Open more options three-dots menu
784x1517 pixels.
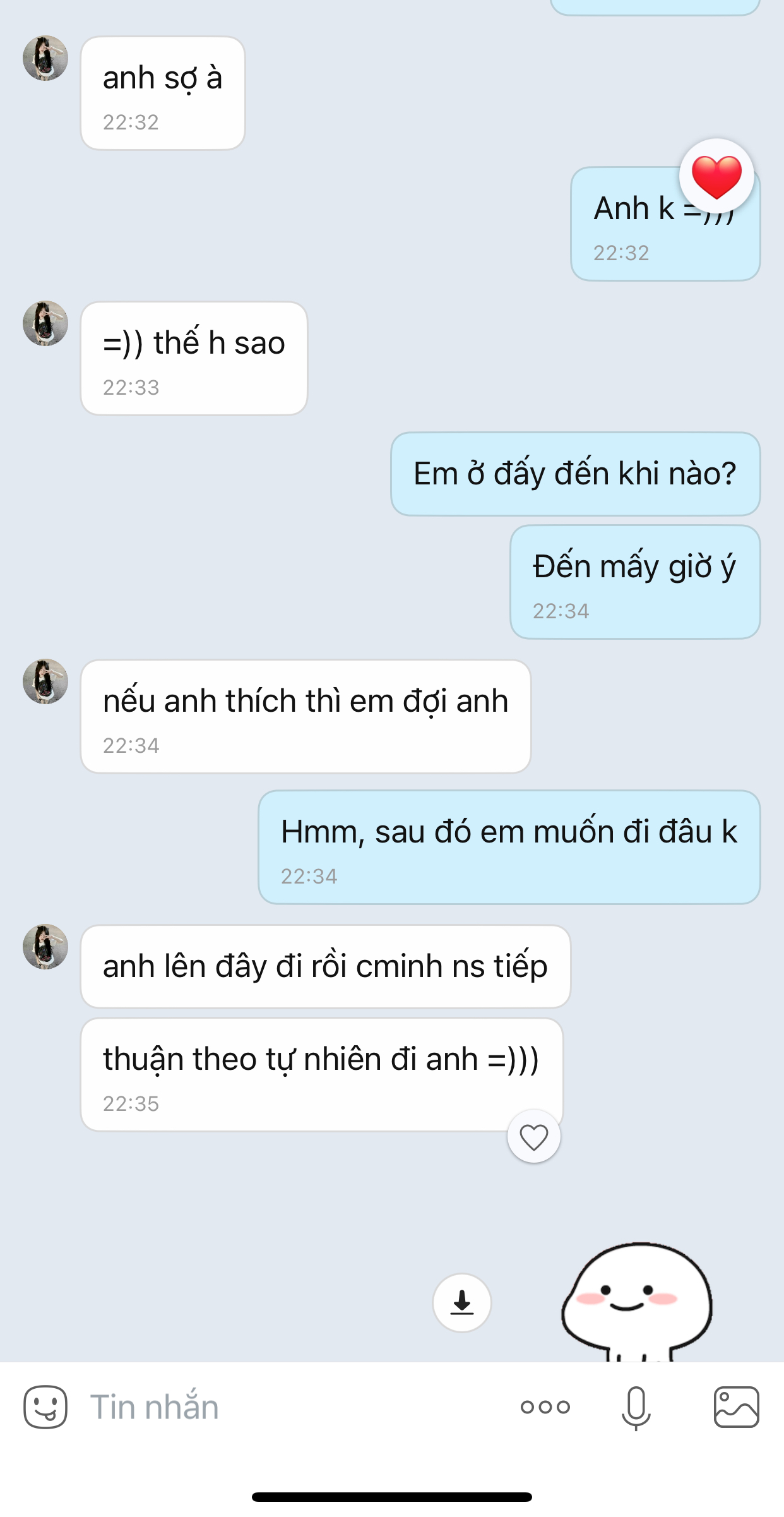[545, 1407]
